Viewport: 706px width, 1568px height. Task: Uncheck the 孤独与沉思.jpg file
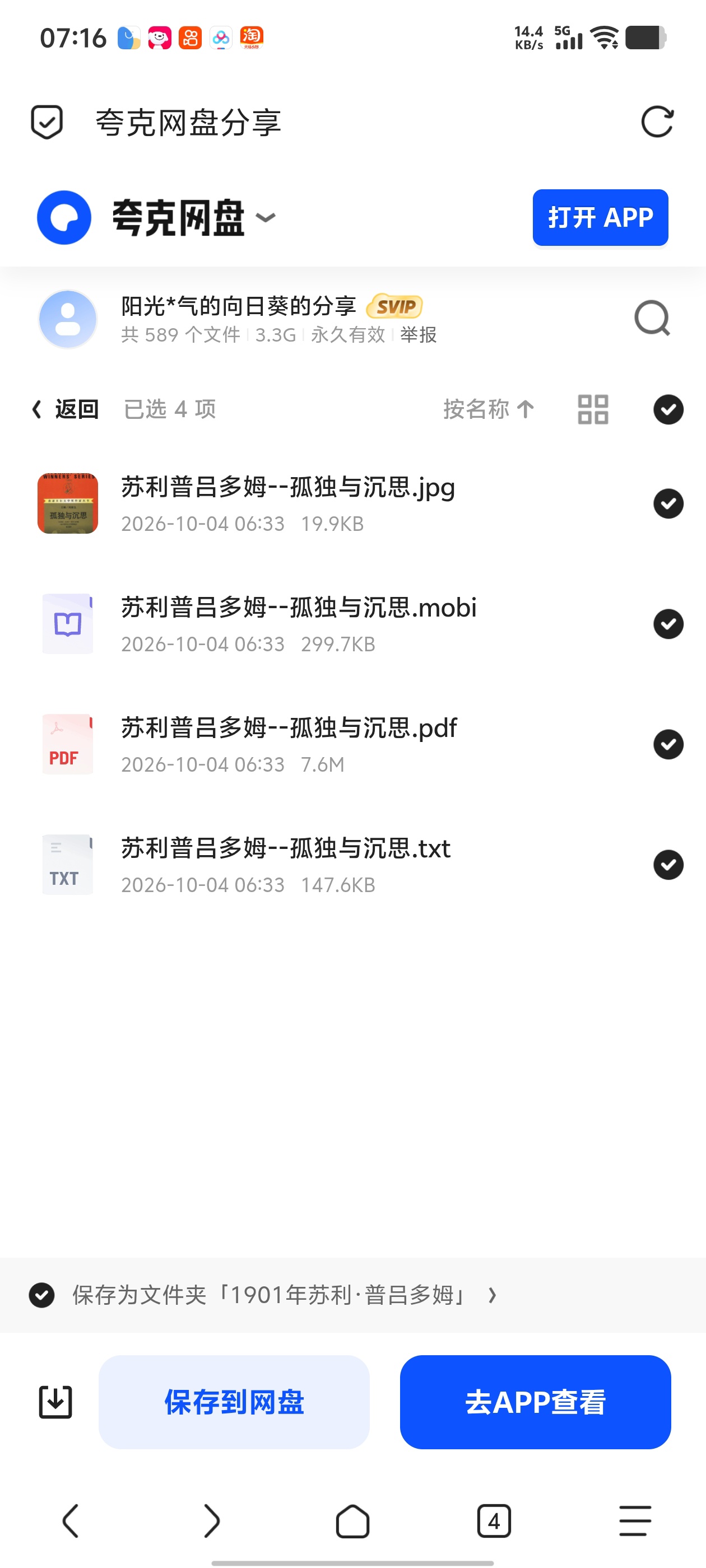668,503
